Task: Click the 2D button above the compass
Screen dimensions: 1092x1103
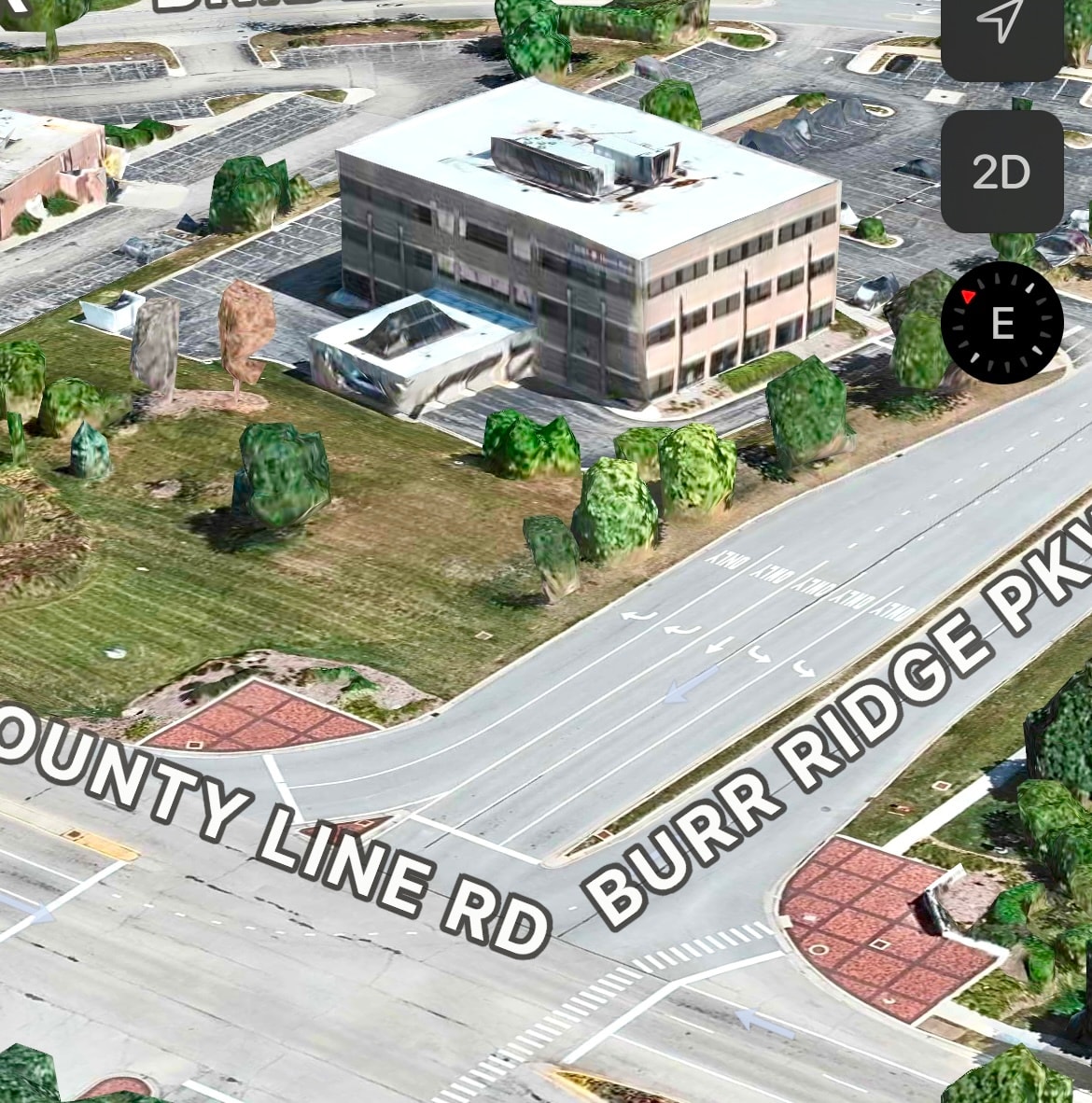Action: tap(1003, 173)
